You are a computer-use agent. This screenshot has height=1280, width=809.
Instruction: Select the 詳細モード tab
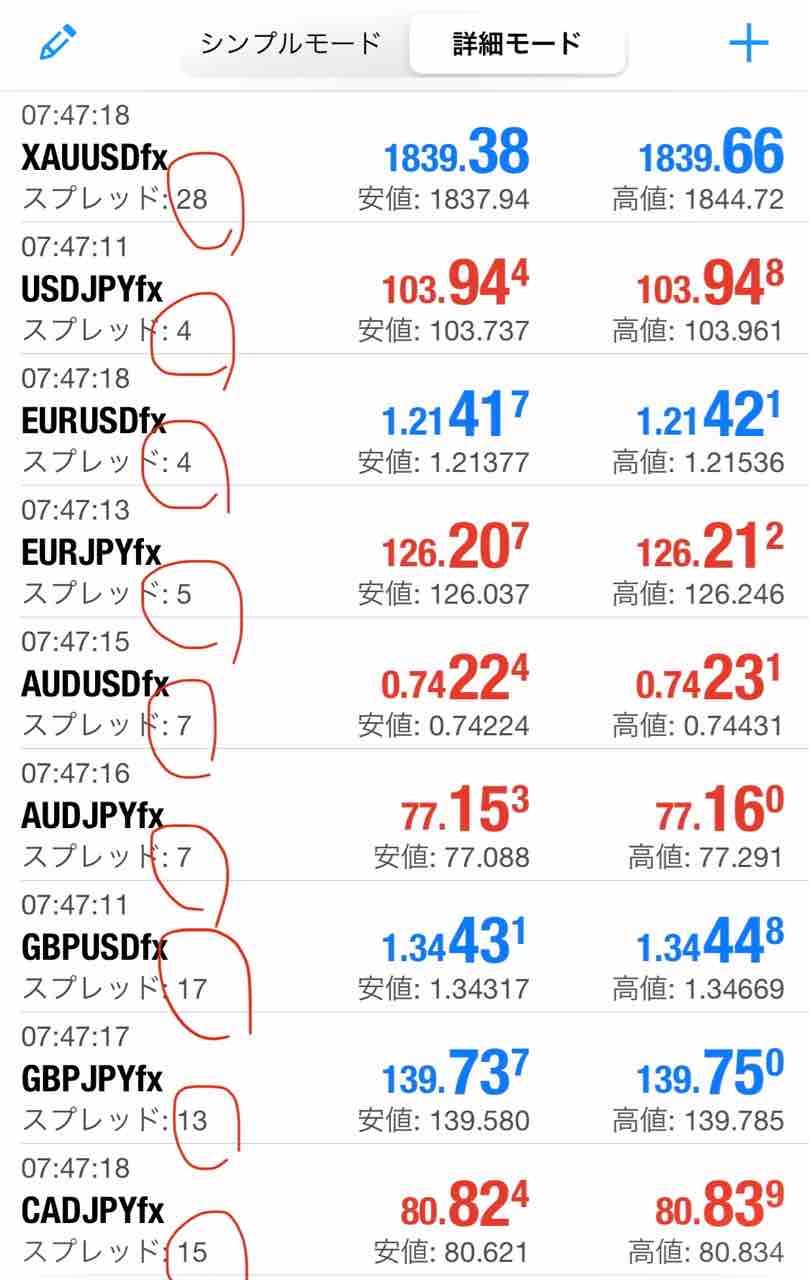click(517, 44)
